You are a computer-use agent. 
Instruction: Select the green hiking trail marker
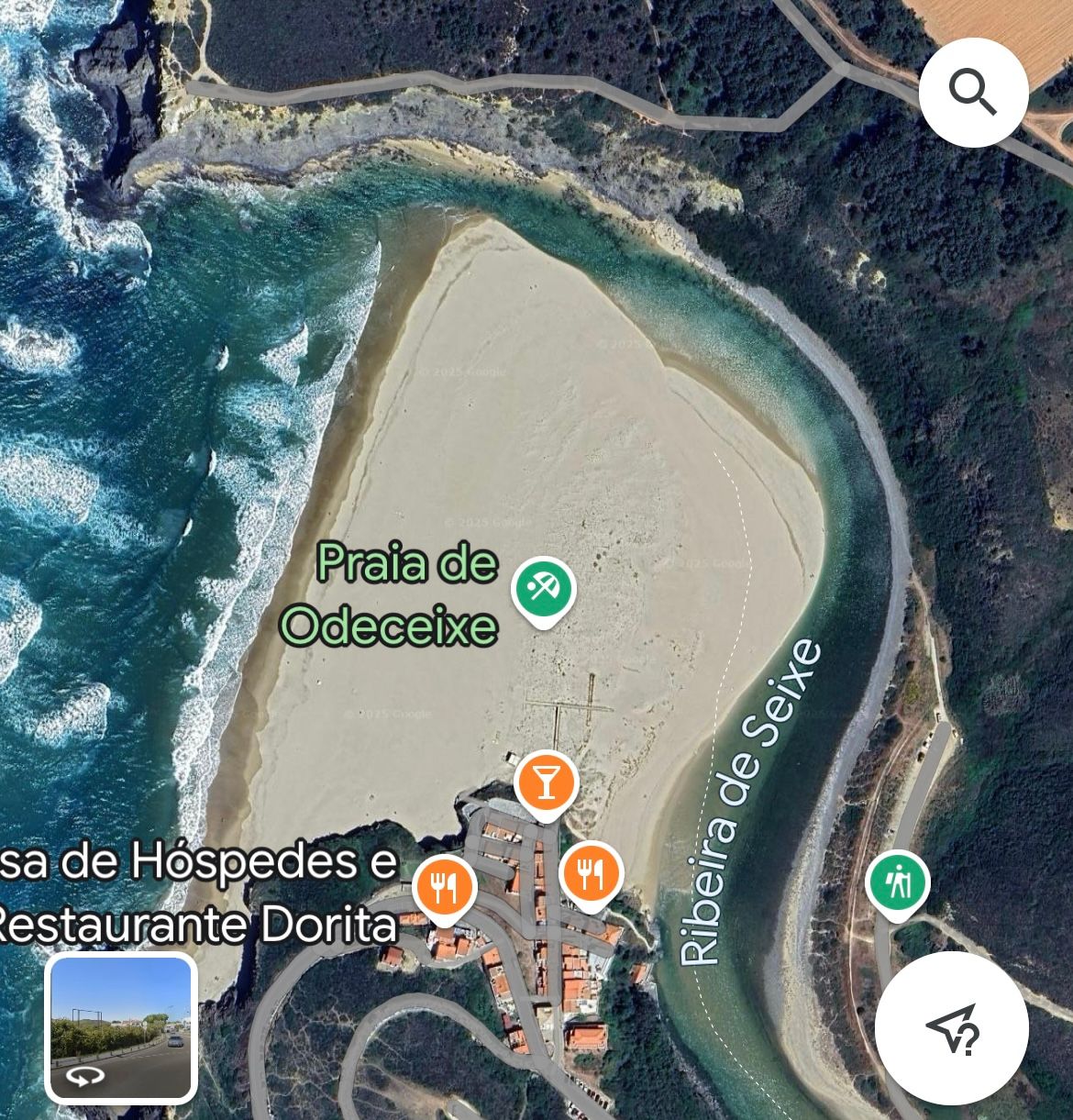click(897, 882)
